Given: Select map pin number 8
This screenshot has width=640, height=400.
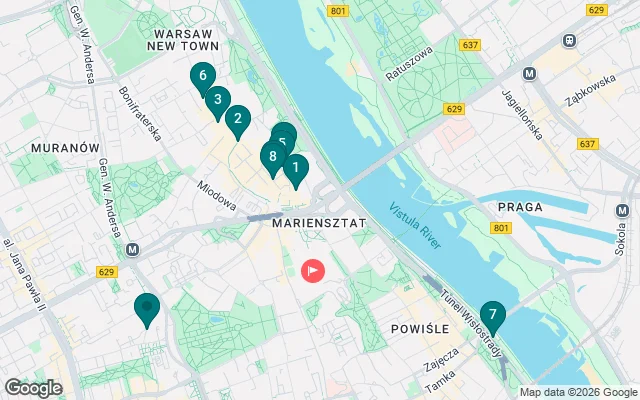Looking at the screenshot, I should click(x=272, y=157).
